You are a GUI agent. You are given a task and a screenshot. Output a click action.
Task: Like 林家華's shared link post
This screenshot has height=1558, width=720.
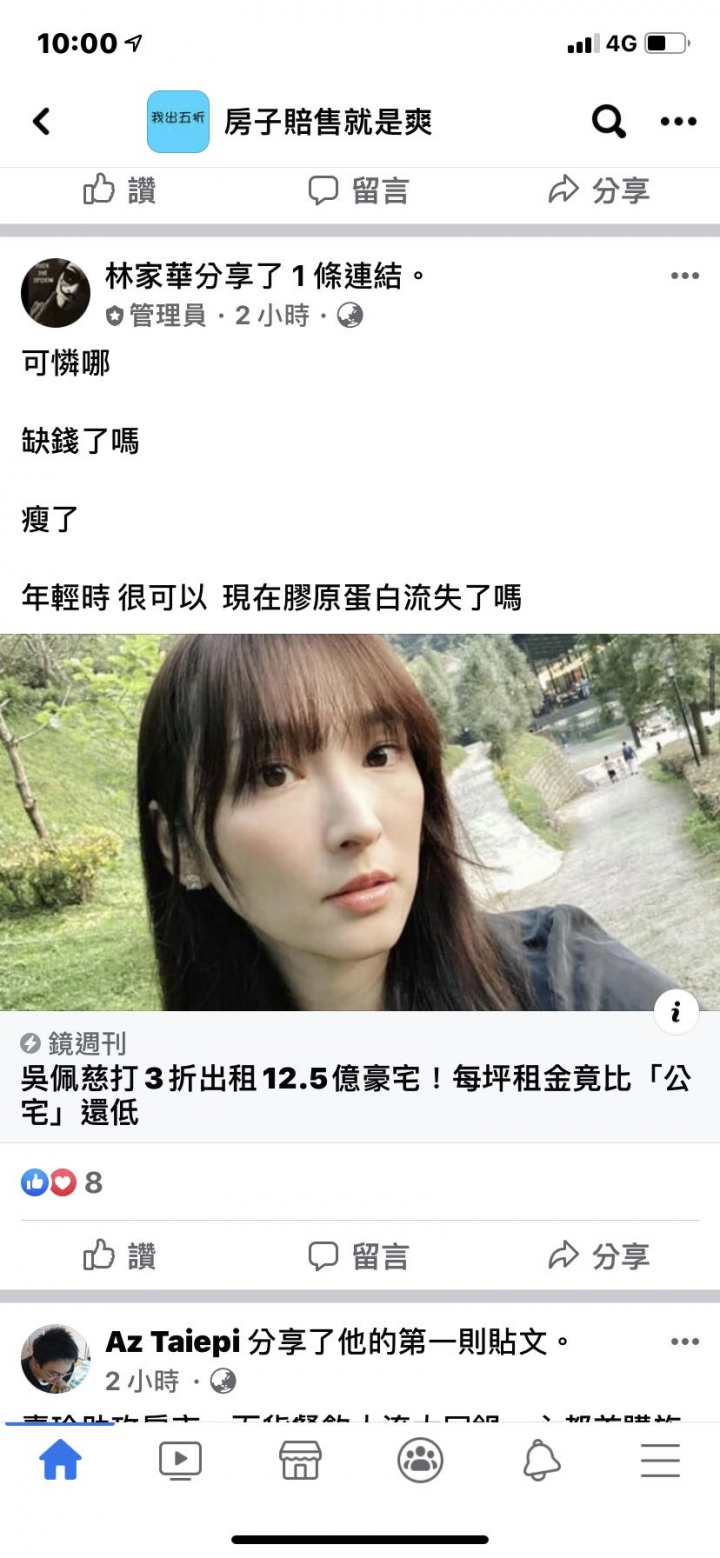(x=120, y=1256)
